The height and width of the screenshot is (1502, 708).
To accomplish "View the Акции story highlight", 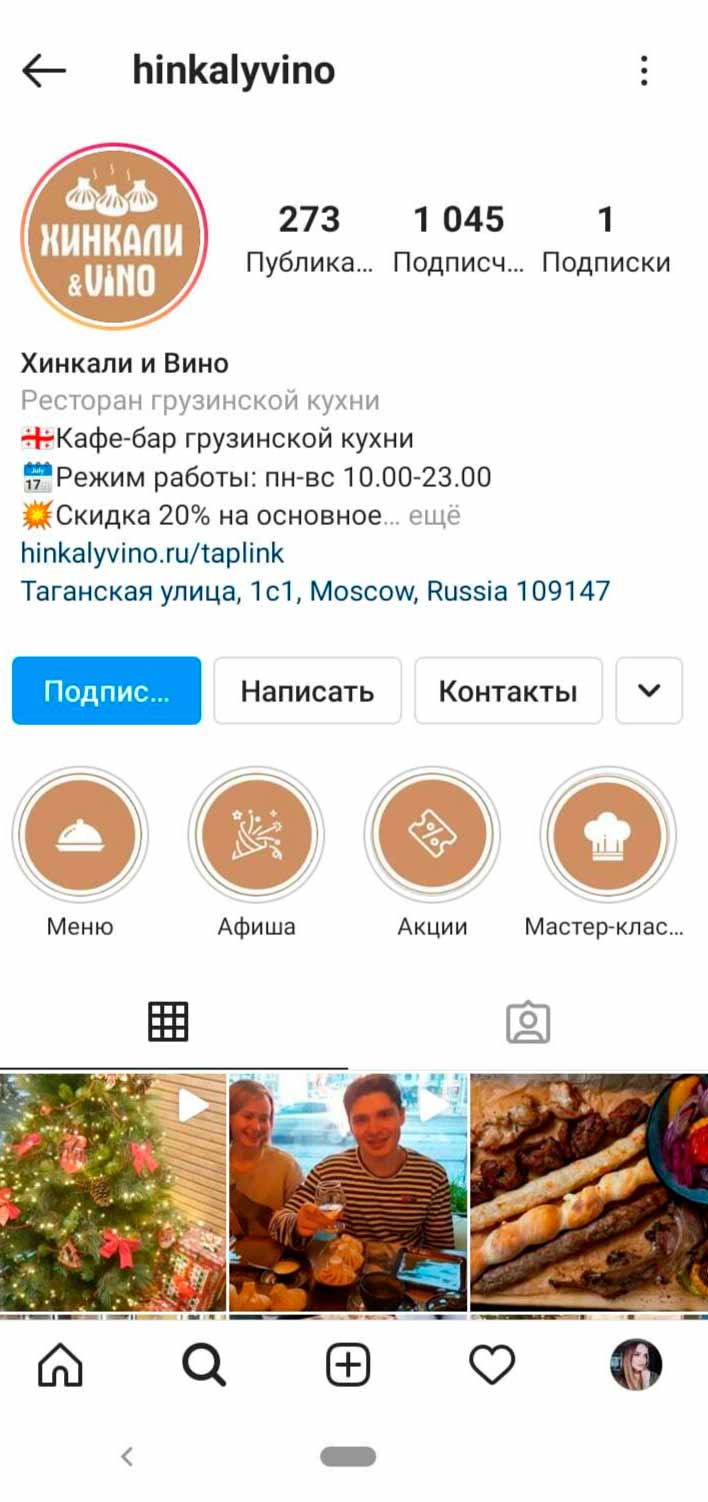I will tap(432, 835).
